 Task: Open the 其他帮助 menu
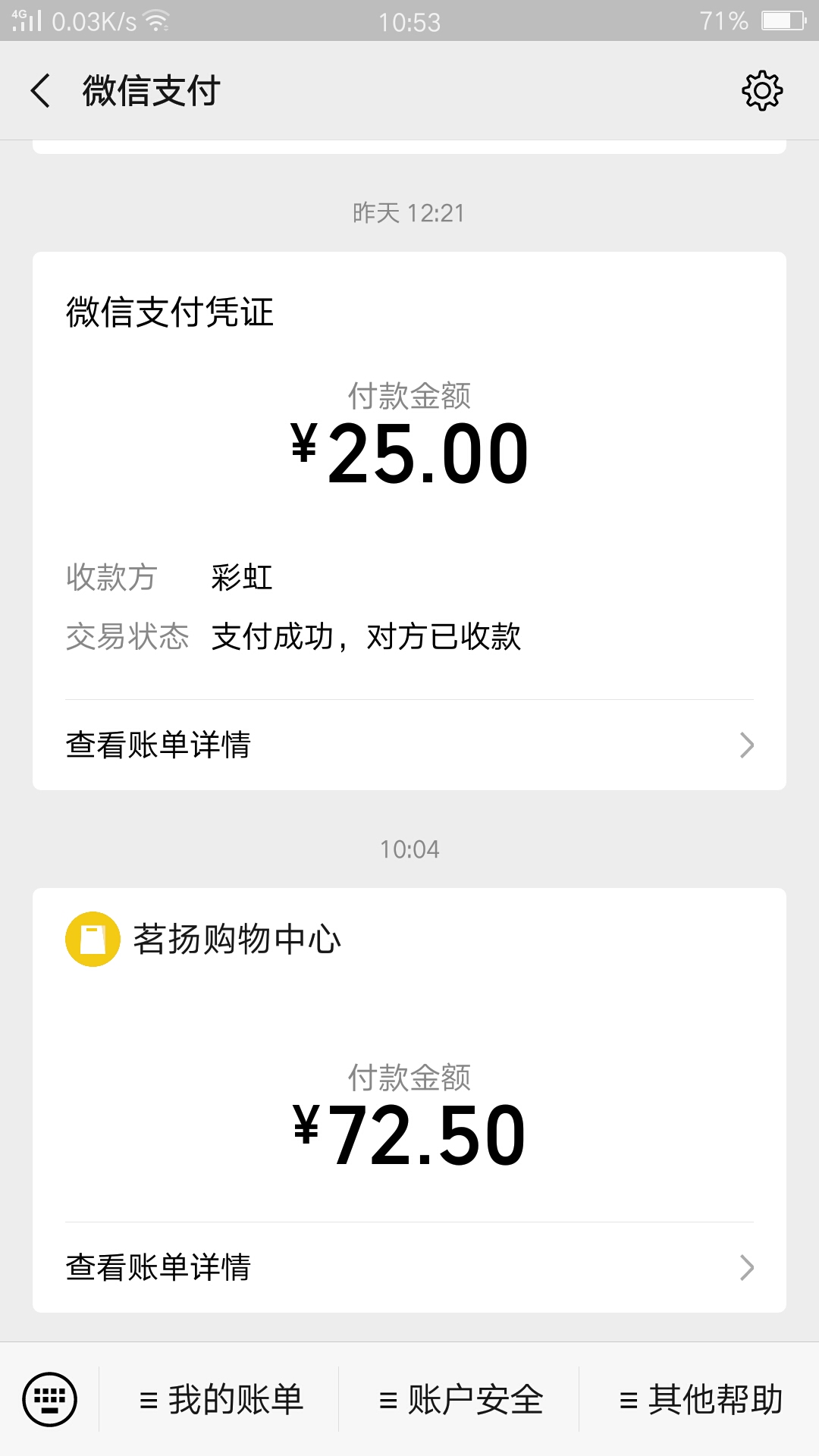point(700,1399)
